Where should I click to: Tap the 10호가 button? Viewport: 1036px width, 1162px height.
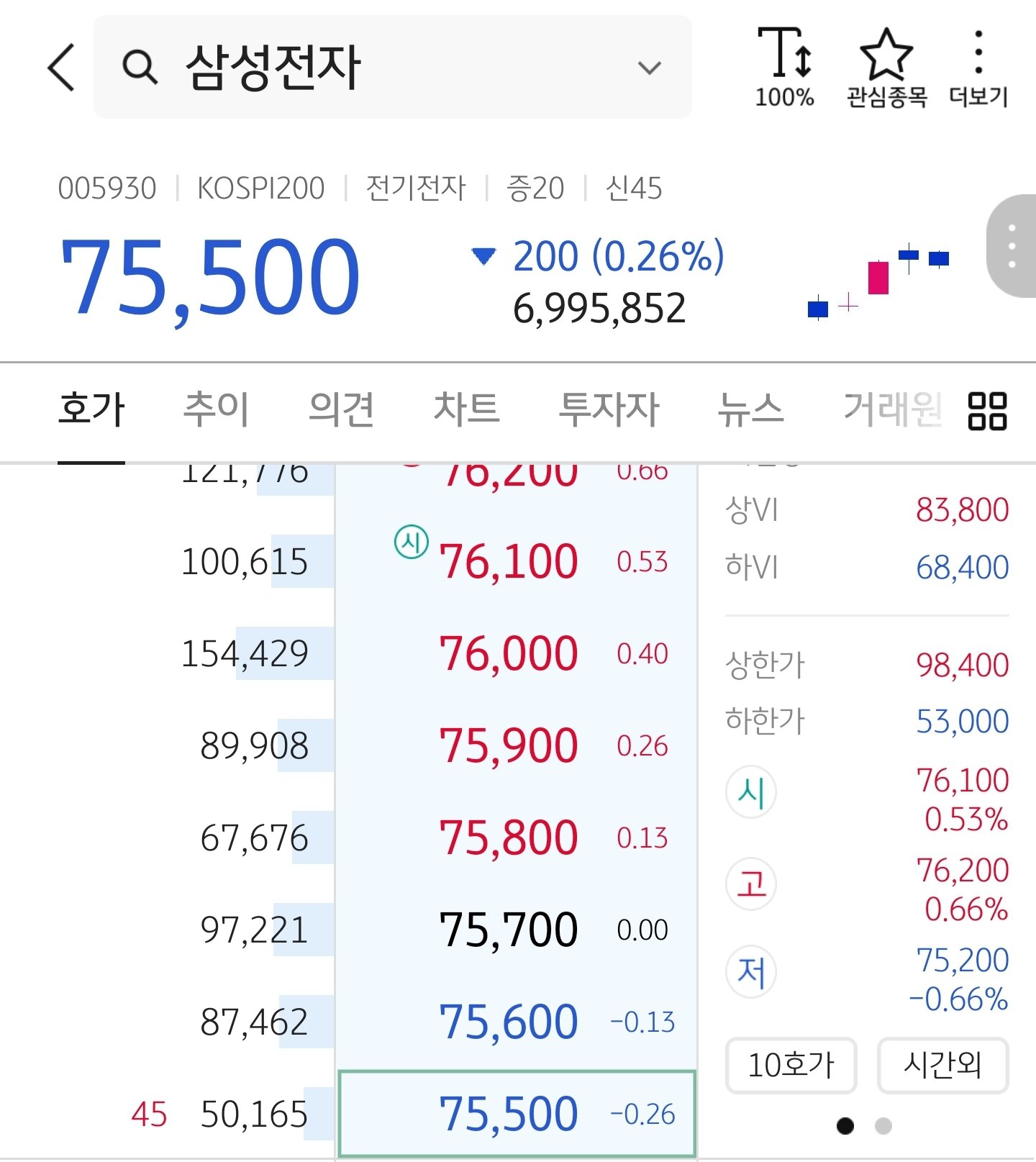[791, 1065]
